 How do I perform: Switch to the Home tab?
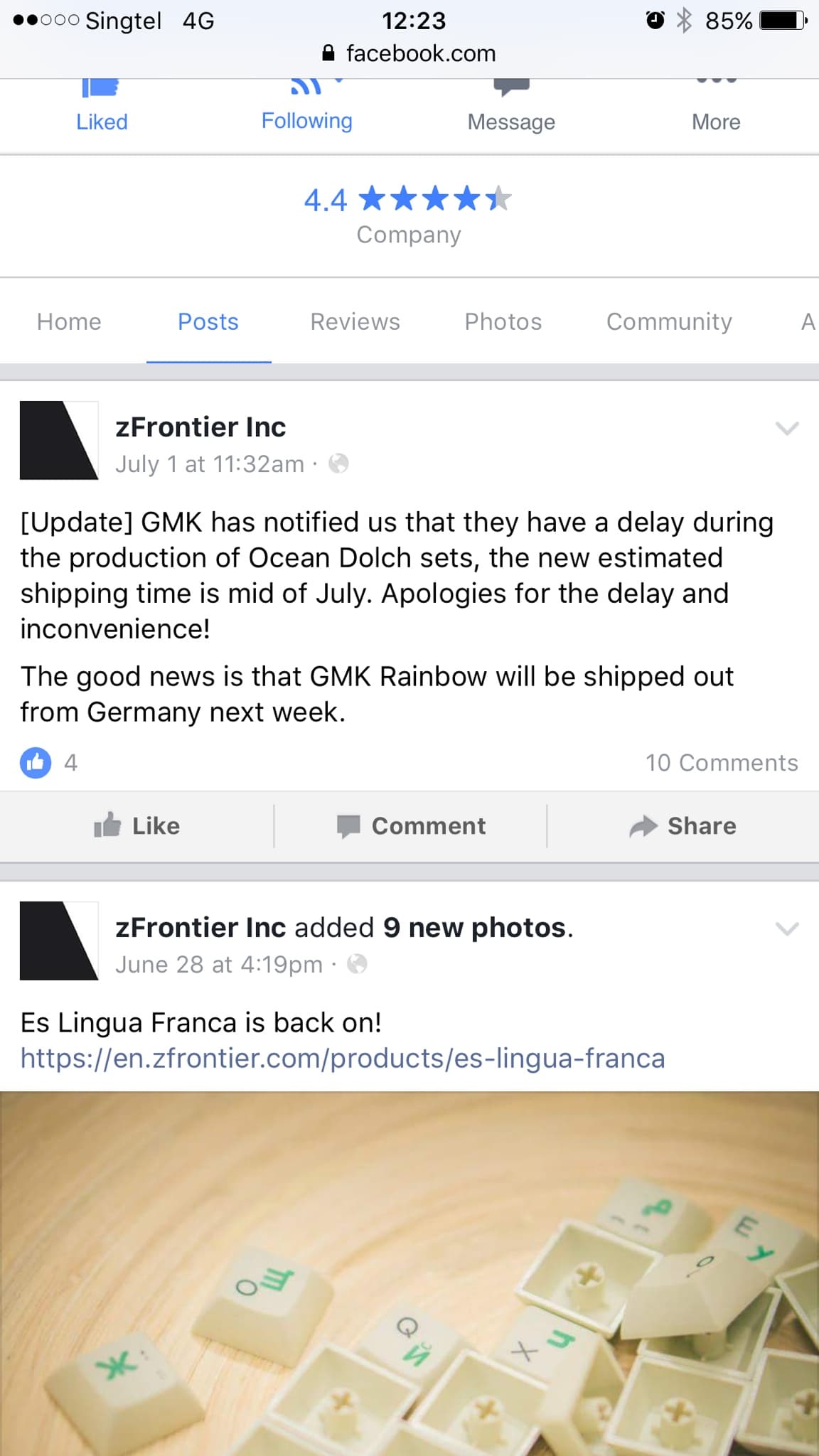click(x=69, y=322)
